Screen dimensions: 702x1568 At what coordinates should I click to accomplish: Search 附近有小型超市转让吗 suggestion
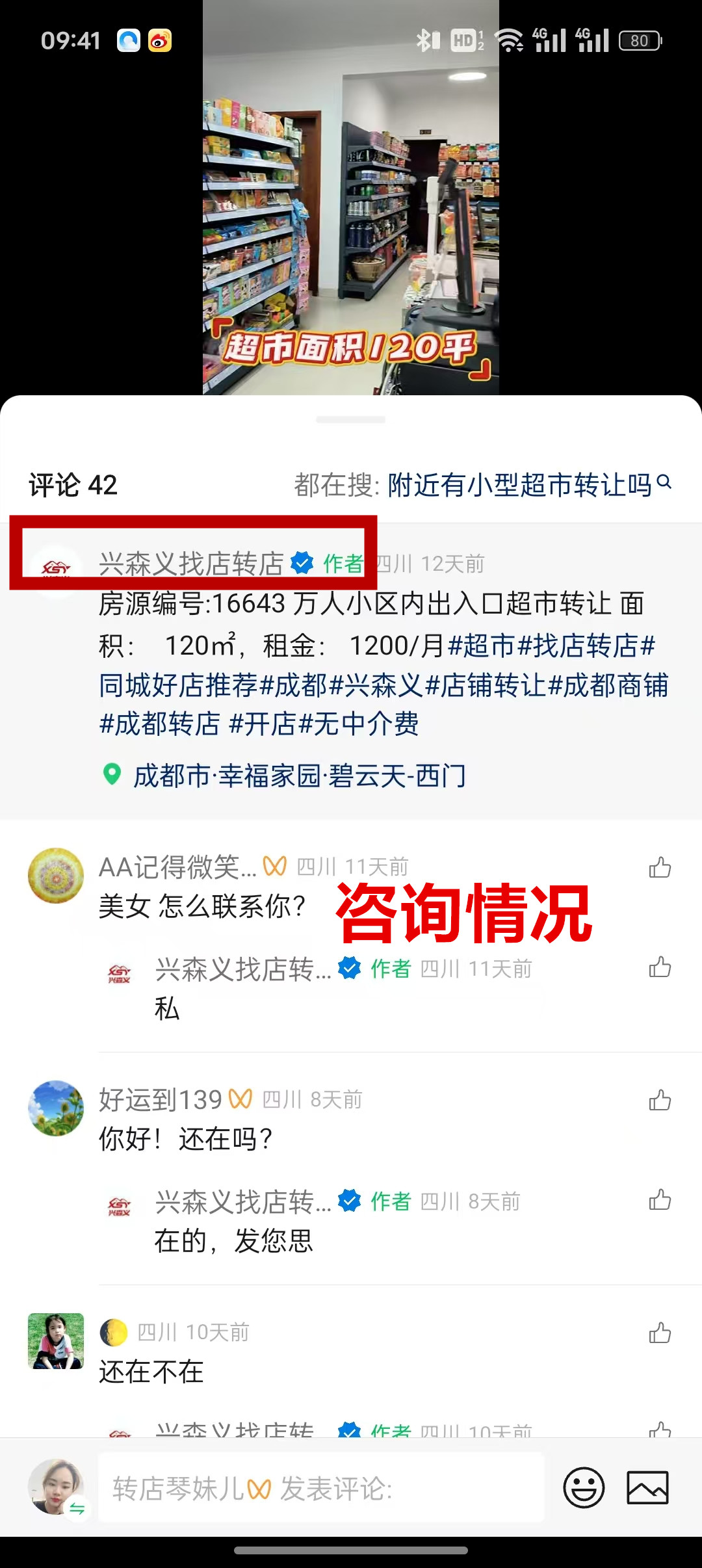520,485
